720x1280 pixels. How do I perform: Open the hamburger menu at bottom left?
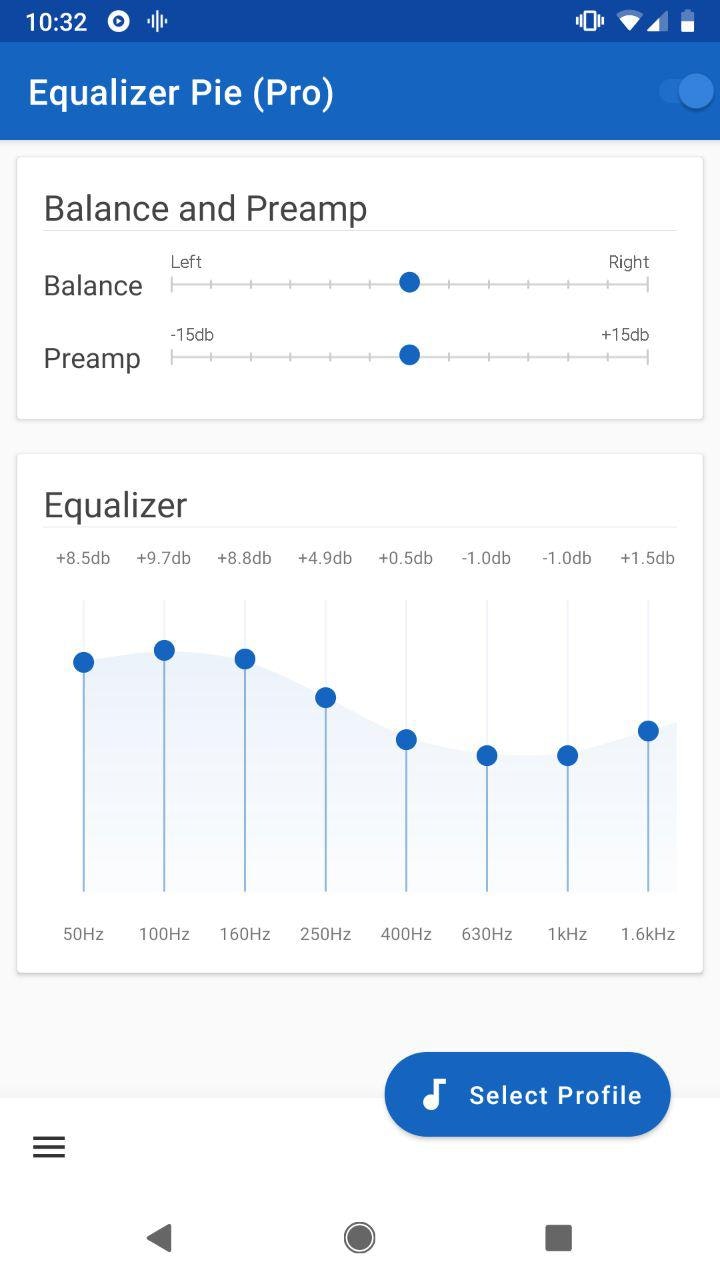48,1146
